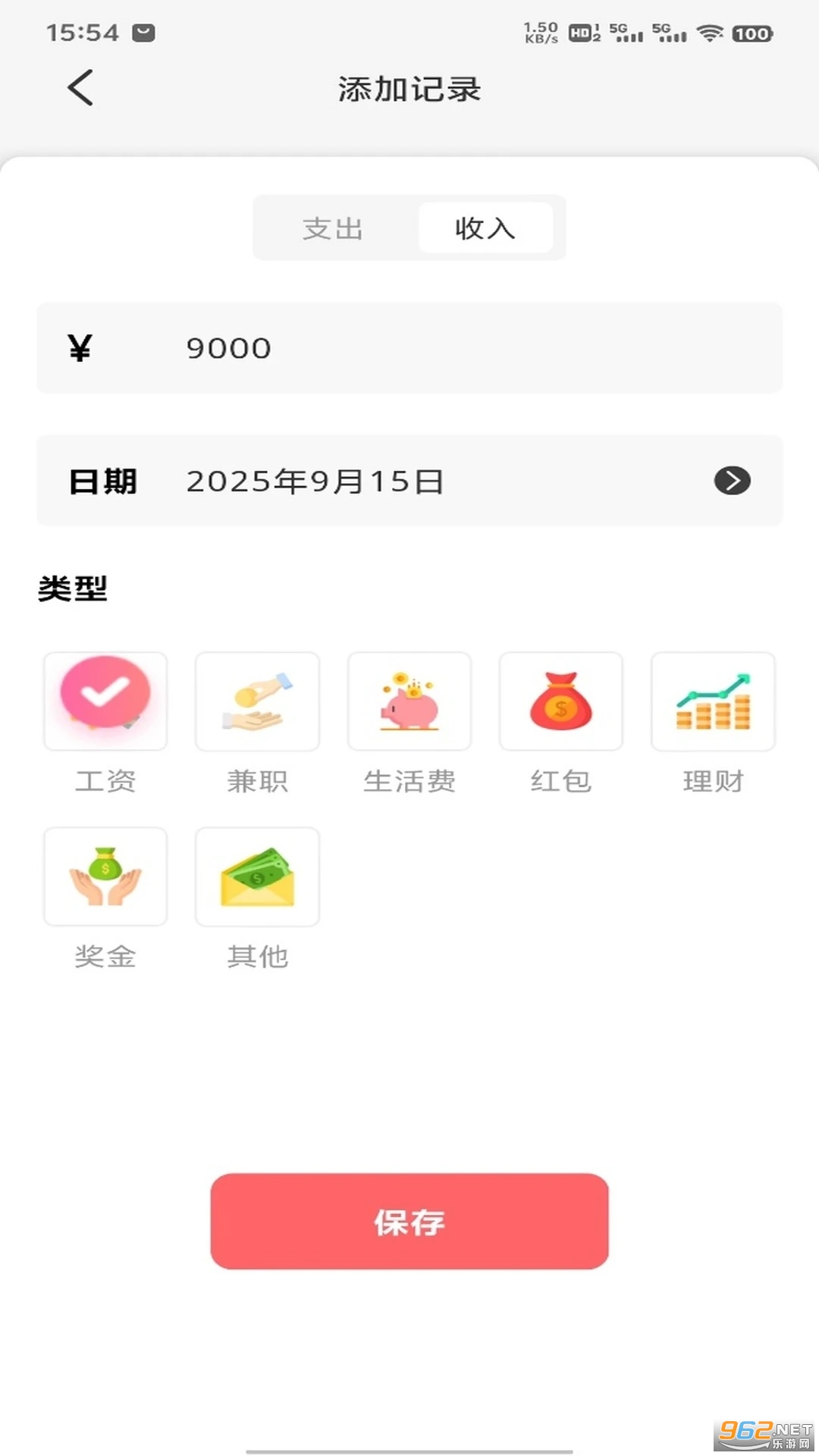Choose the 奖金 bonus money bag icon
The width and height of the screenshot is (819, 1456).
(x=105, y=877)
